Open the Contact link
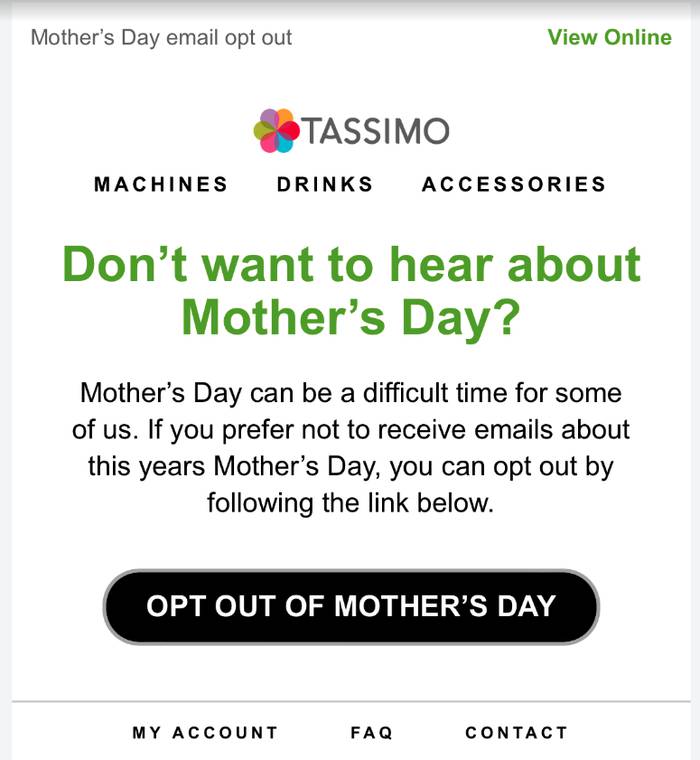The width and height of the screenshot is (700, 760). [516, 733]
